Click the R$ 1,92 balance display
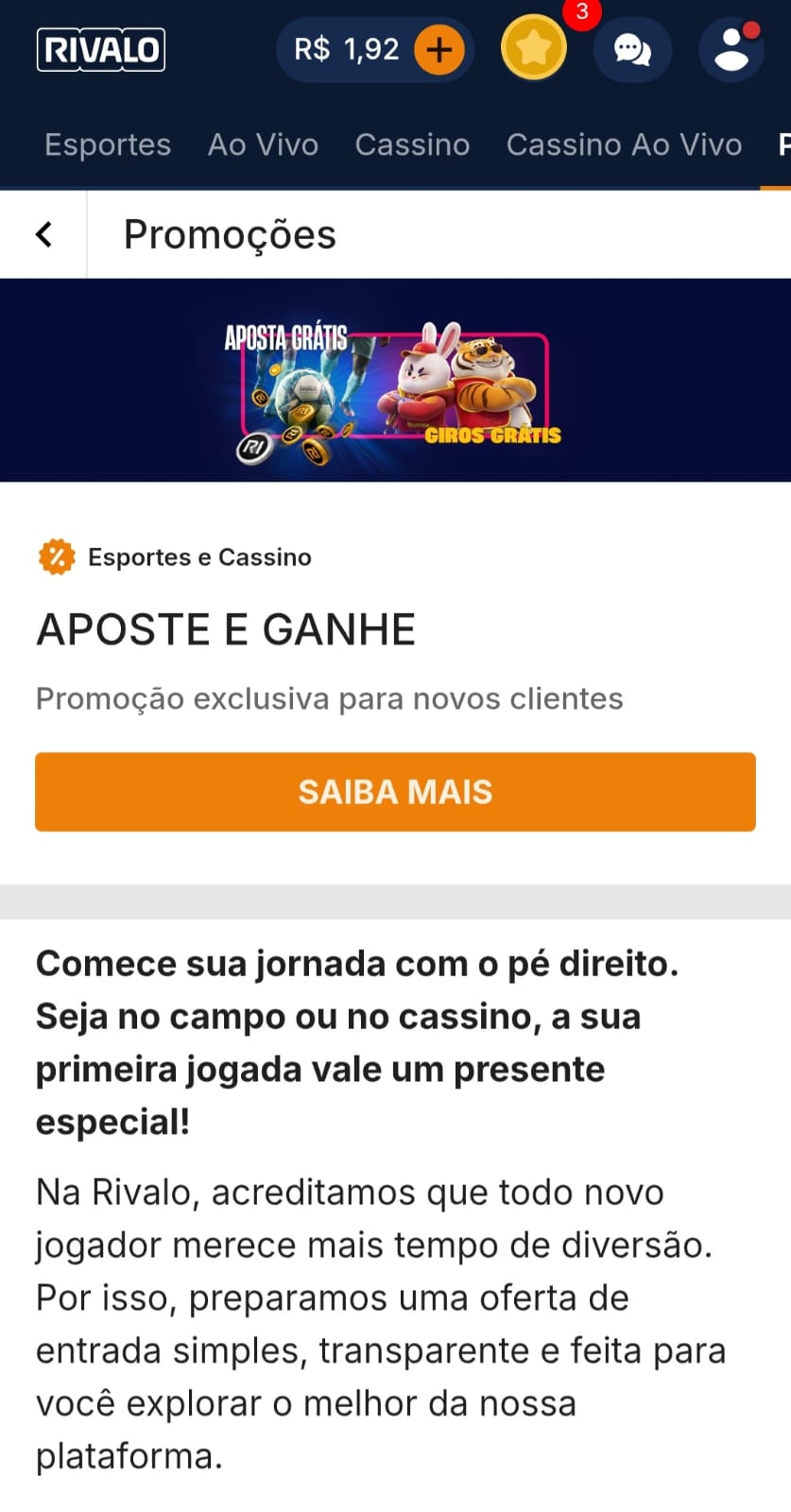Screen dimensions: 791x1512 (350, 48)
